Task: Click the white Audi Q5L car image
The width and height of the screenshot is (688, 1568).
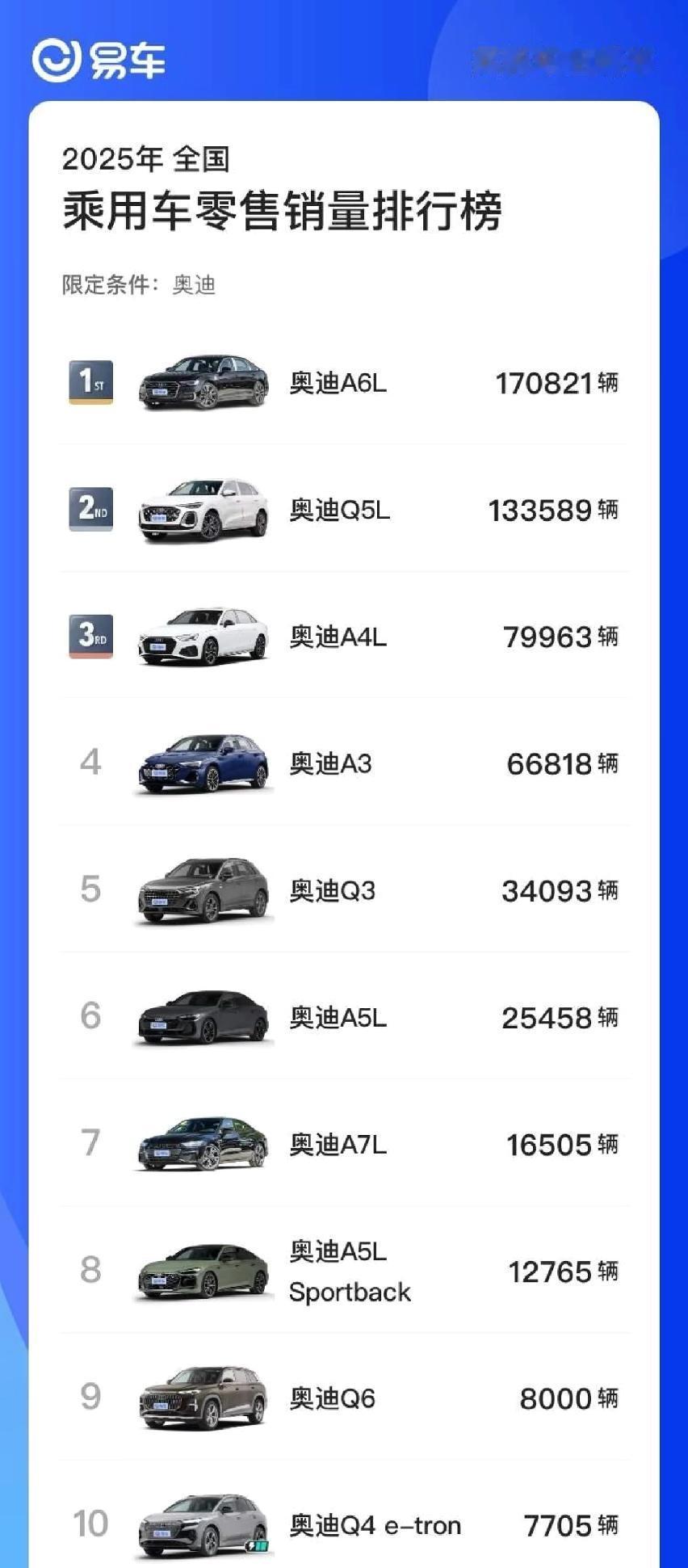Action: [203, 510]
